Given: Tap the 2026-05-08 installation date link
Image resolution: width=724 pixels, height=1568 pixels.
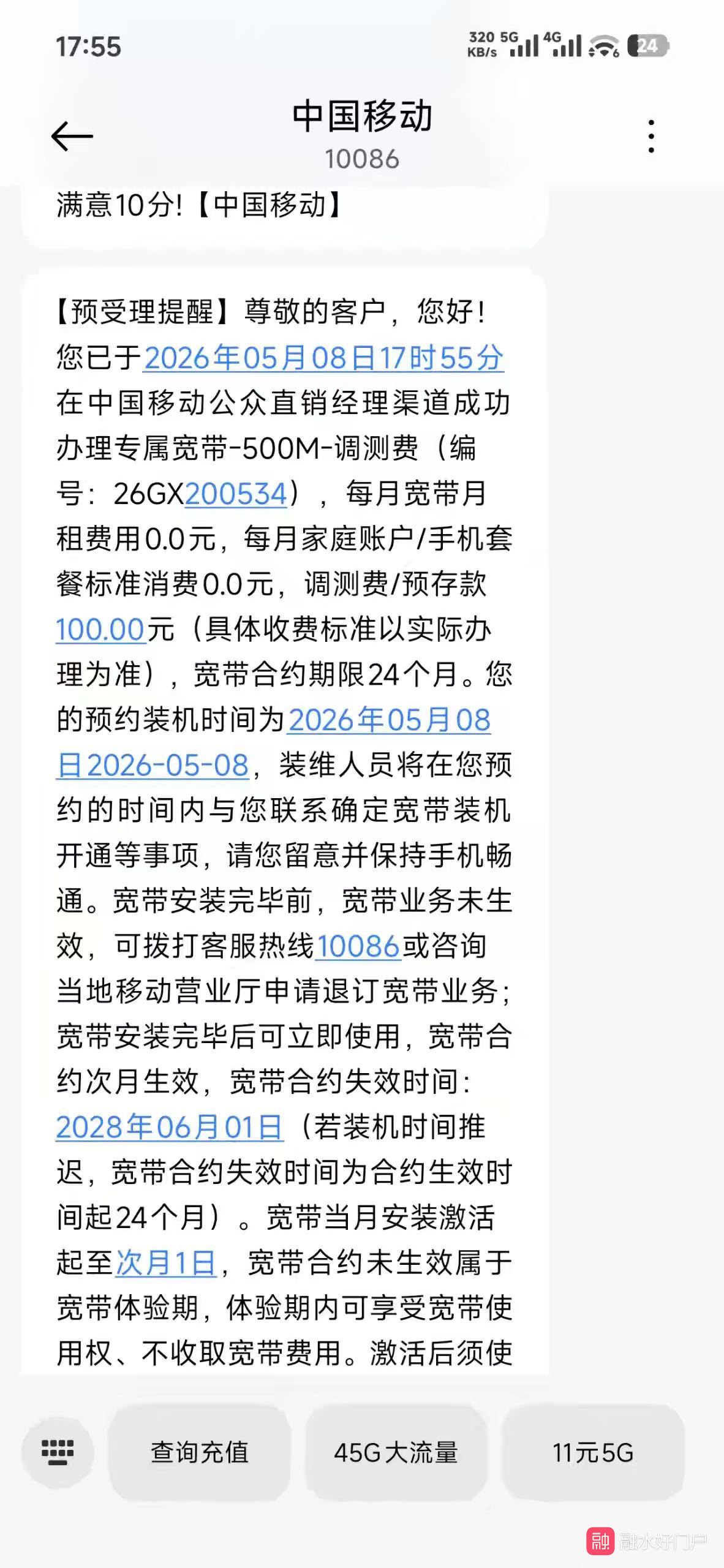Looking at the screenshot, I should click(167, 766).
